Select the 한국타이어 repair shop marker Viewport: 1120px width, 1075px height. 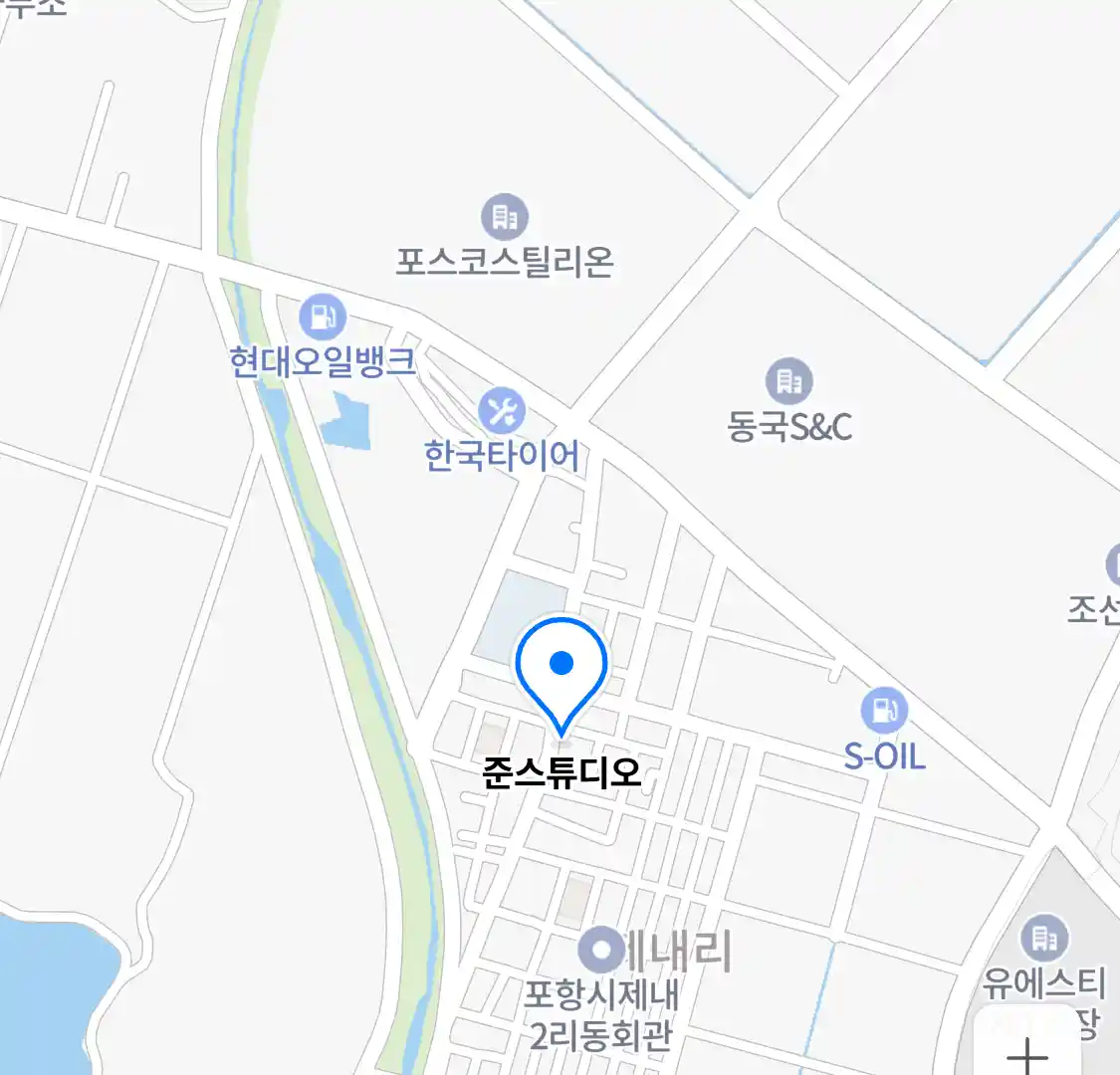coord(502,411)
